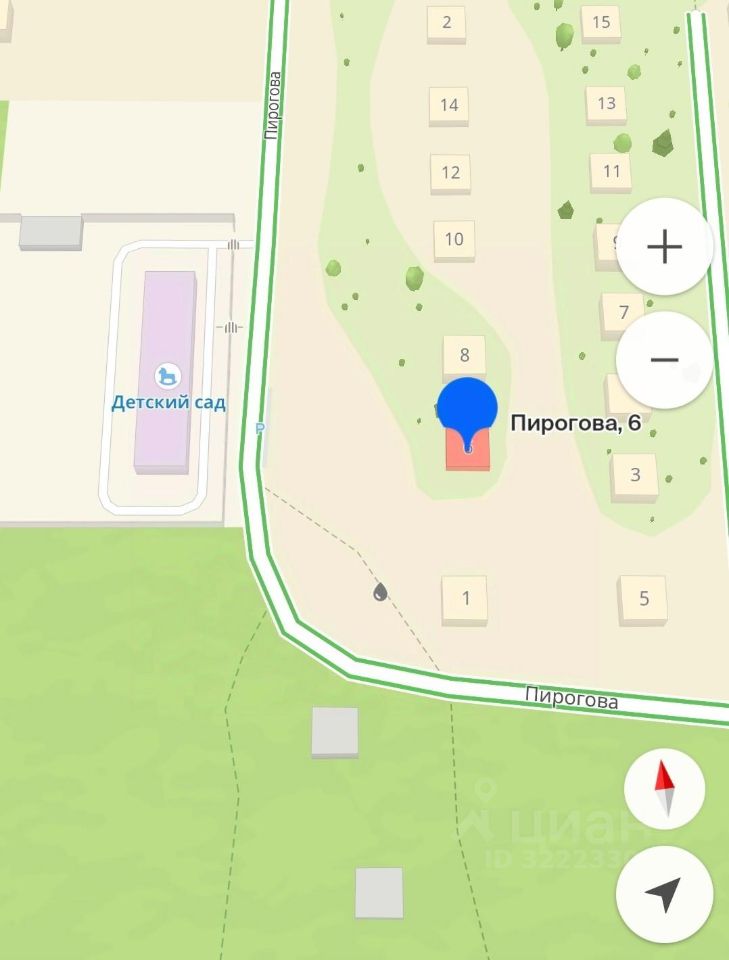Center the map on my location
729x960 pixels.
(x=664, y=894)
